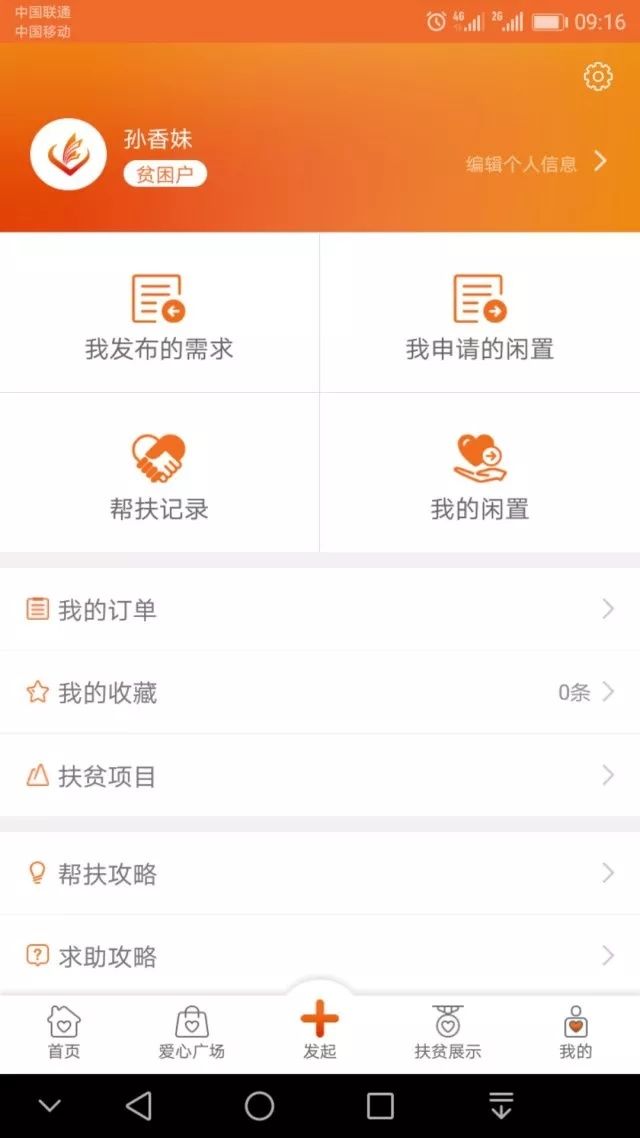Viewport: 640px width, 1138px height.
Task: Switch to the 爱心广场 tab
Action: [x=192, y=1032]
